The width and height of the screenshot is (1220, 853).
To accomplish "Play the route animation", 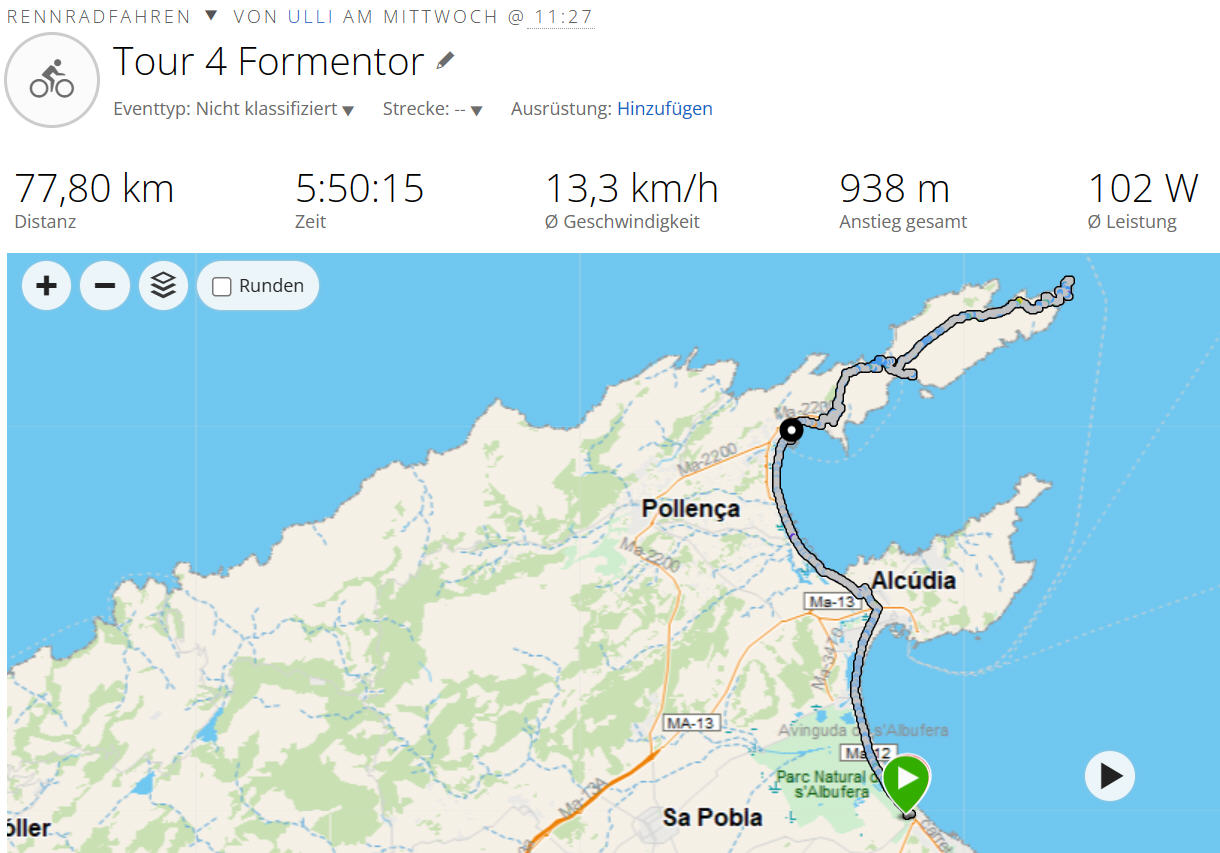I will coord(1110,776).
